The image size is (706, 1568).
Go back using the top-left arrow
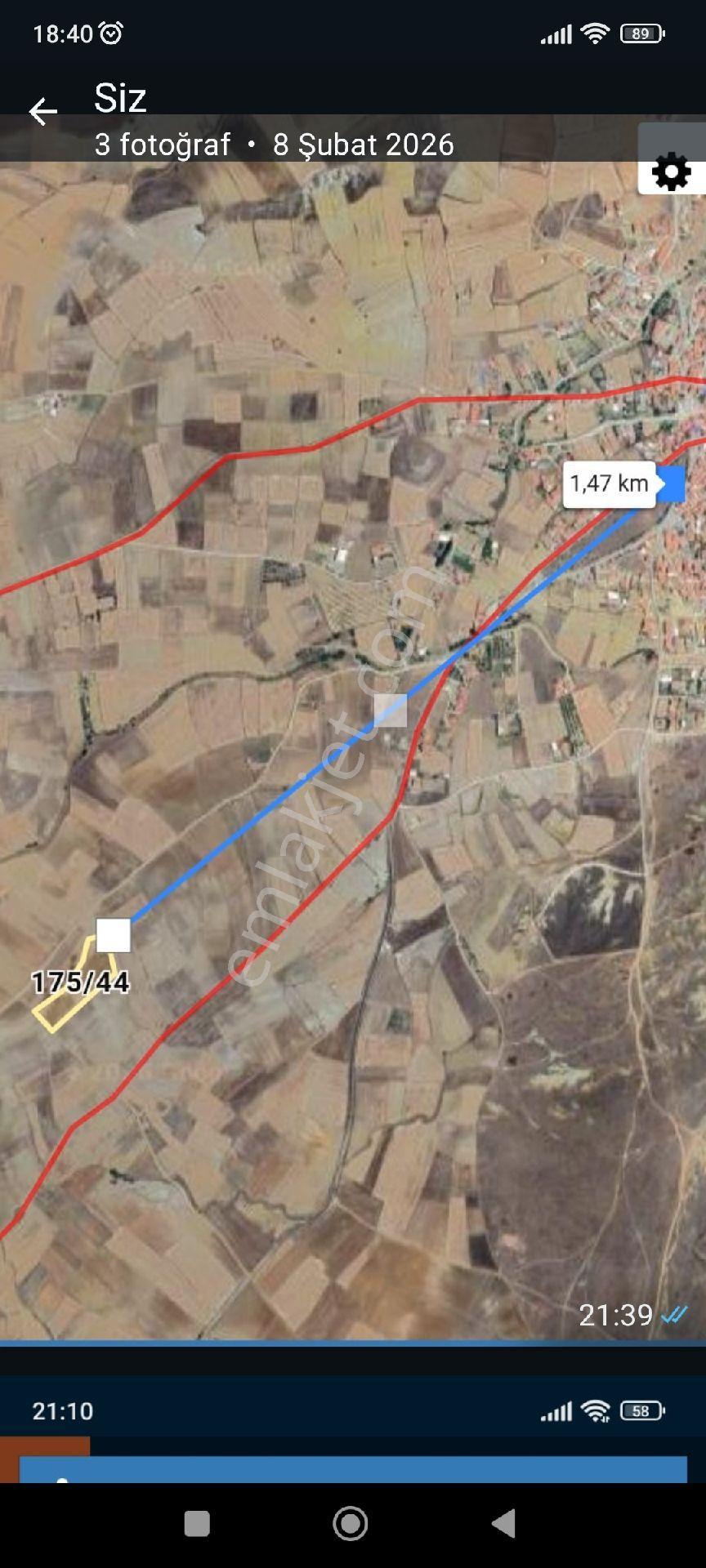(x=42, y=111)
